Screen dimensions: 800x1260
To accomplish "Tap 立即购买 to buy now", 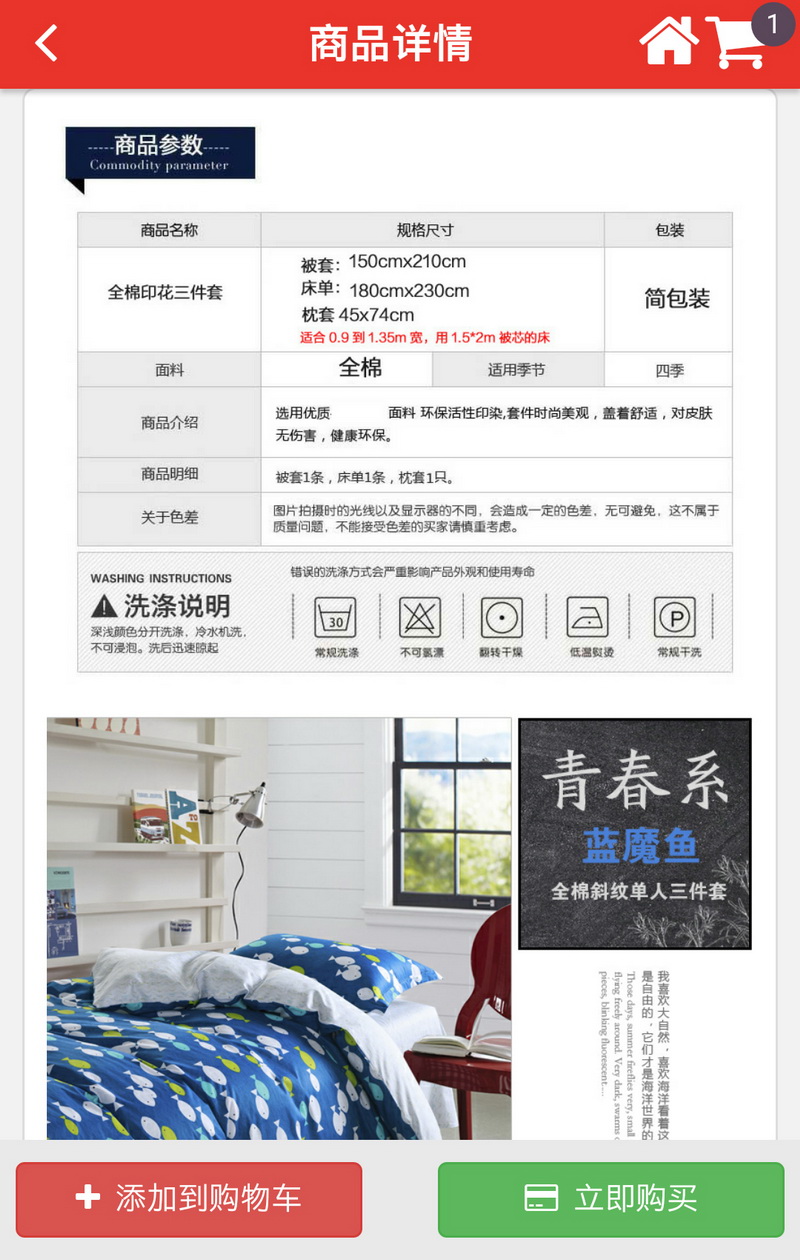I will [x=610, y=1198].
